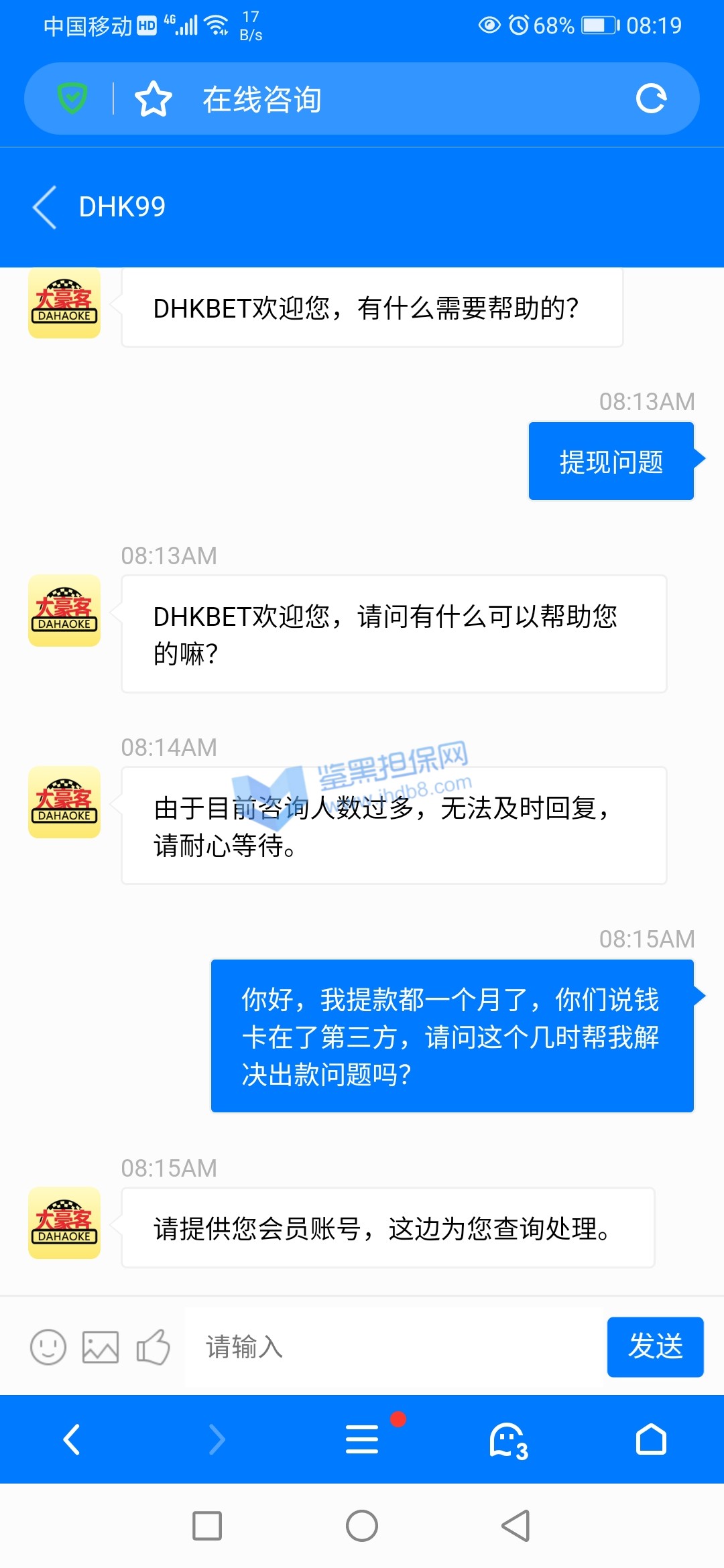Open recent apps from navigation bar
The height and width of the screenshot is (1568, 724).
coord(207,1526)
